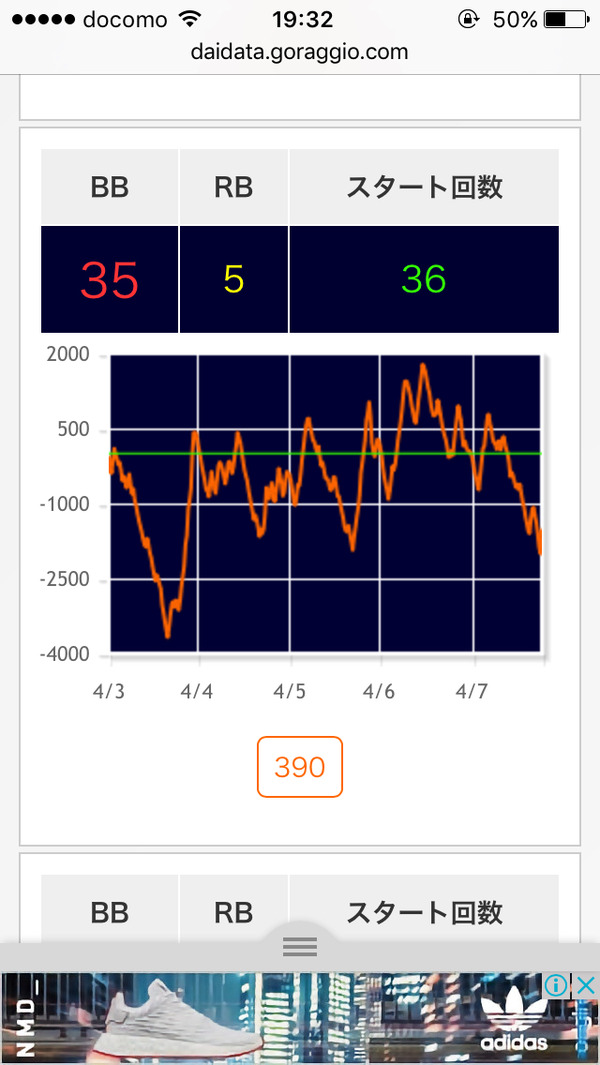This screenshot has width=600, height=1065.
Task: Tap the daidata.goraggio.com address bar
Action: (300, 52)
